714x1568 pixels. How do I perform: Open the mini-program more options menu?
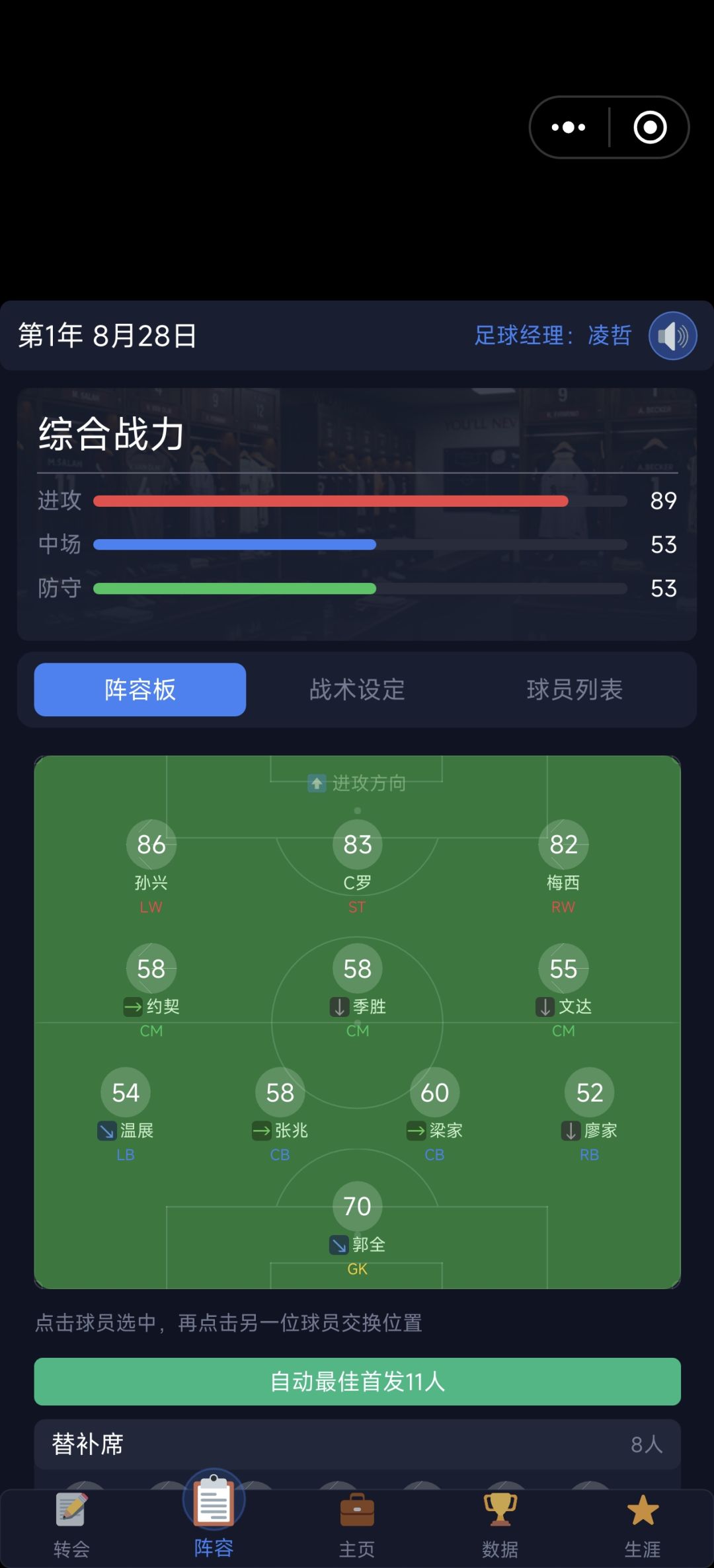click(x=569, y=128)
